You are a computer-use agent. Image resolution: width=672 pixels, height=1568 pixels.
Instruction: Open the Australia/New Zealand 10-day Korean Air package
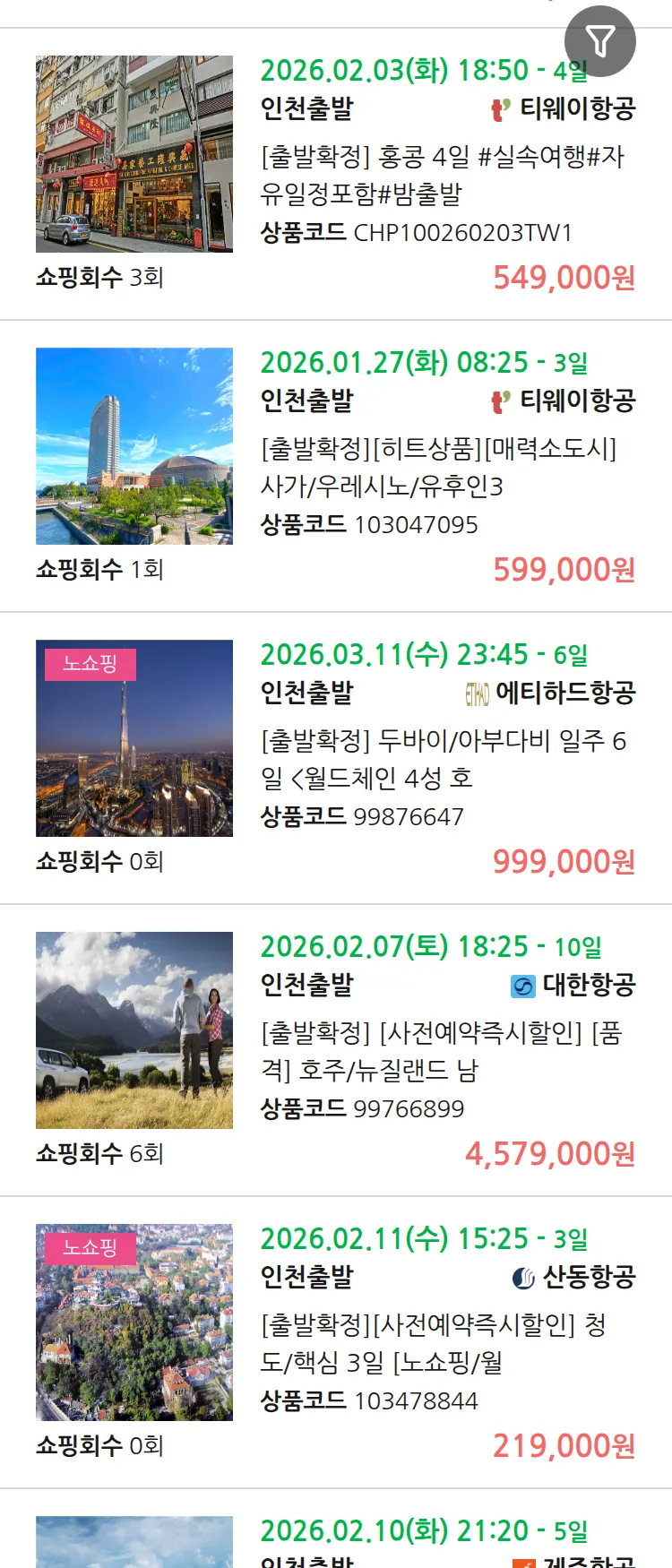click(441, 1051)
